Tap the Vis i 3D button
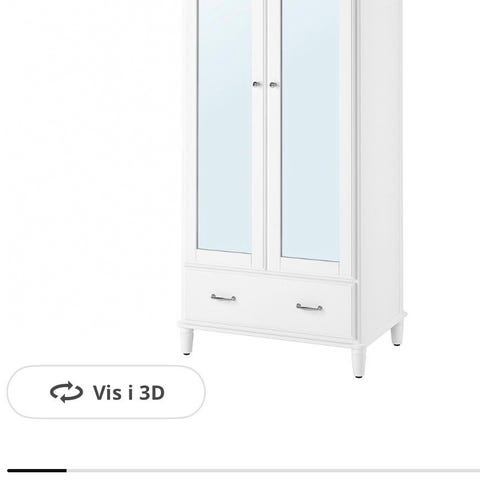This screenshot has height=480, width=480. pyautogui.click(x=106, y=392)
